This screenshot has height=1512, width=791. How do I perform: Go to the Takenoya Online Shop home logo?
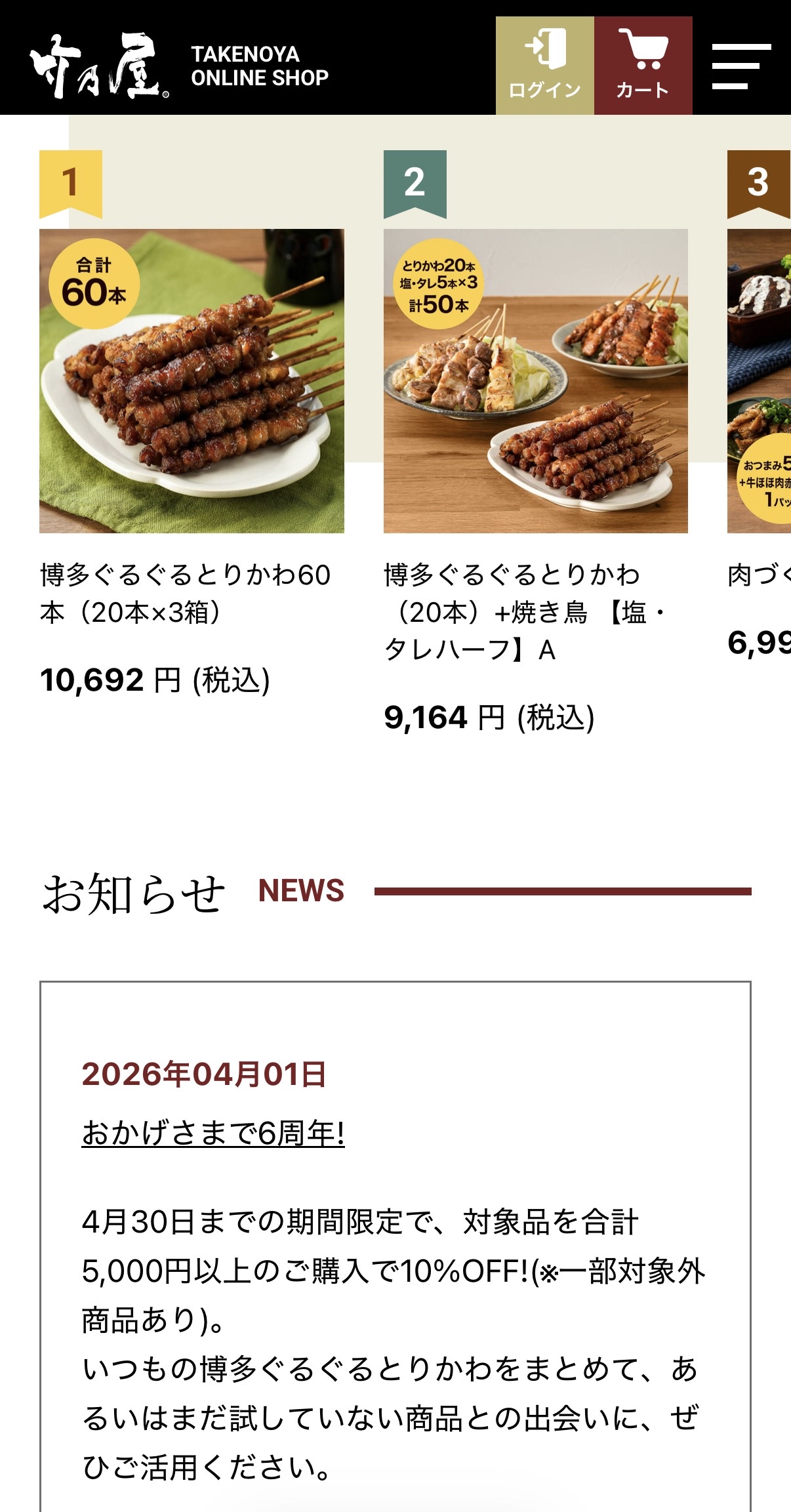tap(178, 66)
